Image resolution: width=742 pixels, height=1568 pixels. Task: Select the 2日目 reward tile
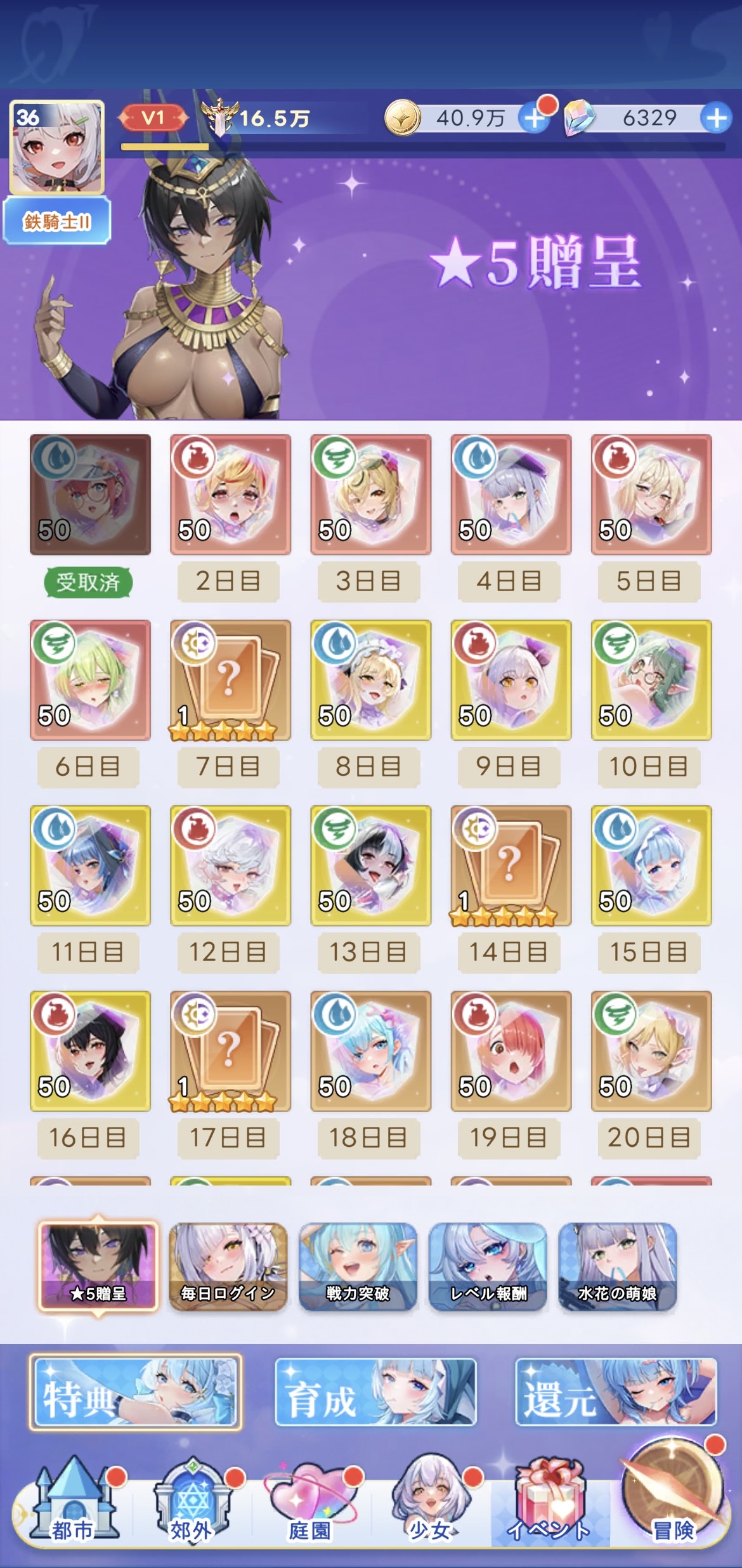pyautogui.click(x=230, y=495)
